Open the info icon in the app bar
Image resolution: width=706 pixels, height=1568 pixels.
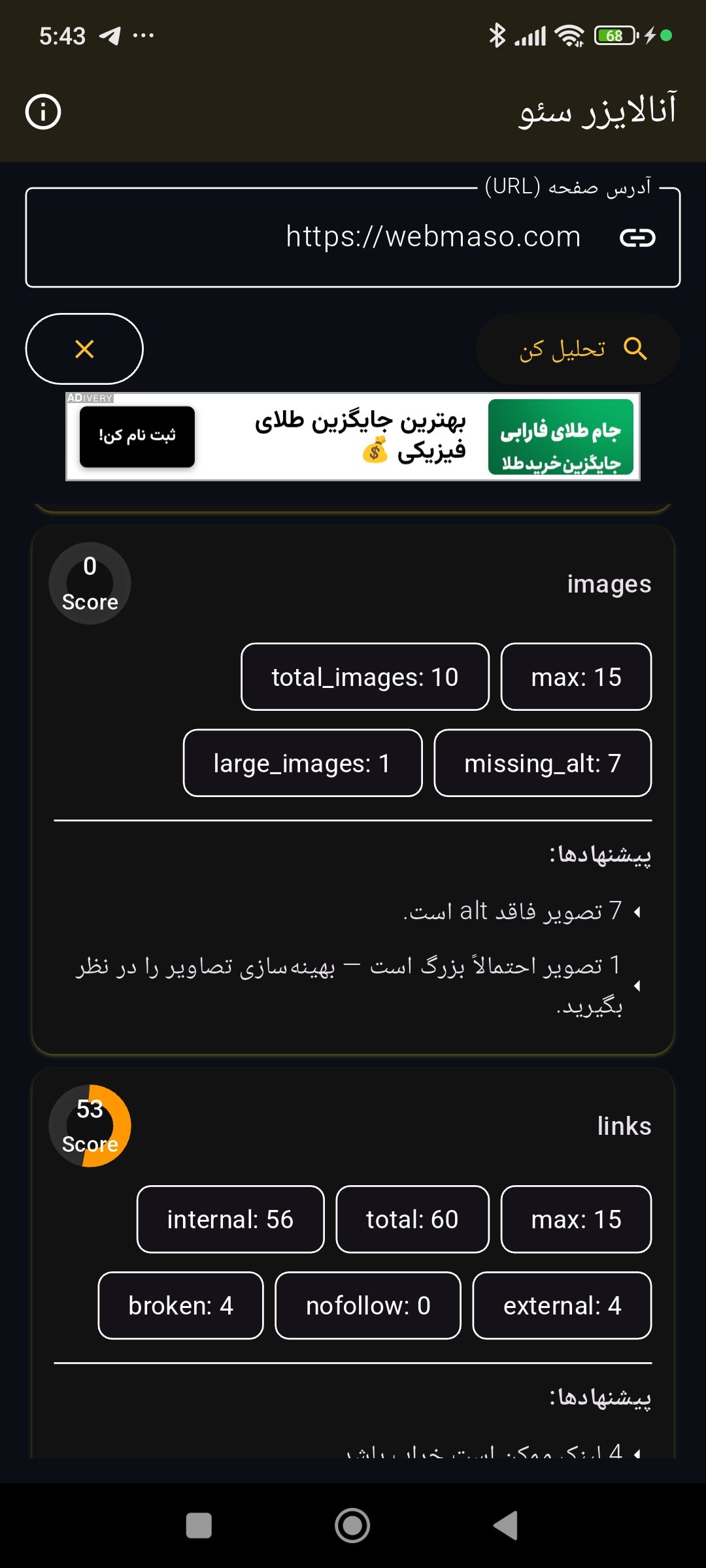(43, 112)
